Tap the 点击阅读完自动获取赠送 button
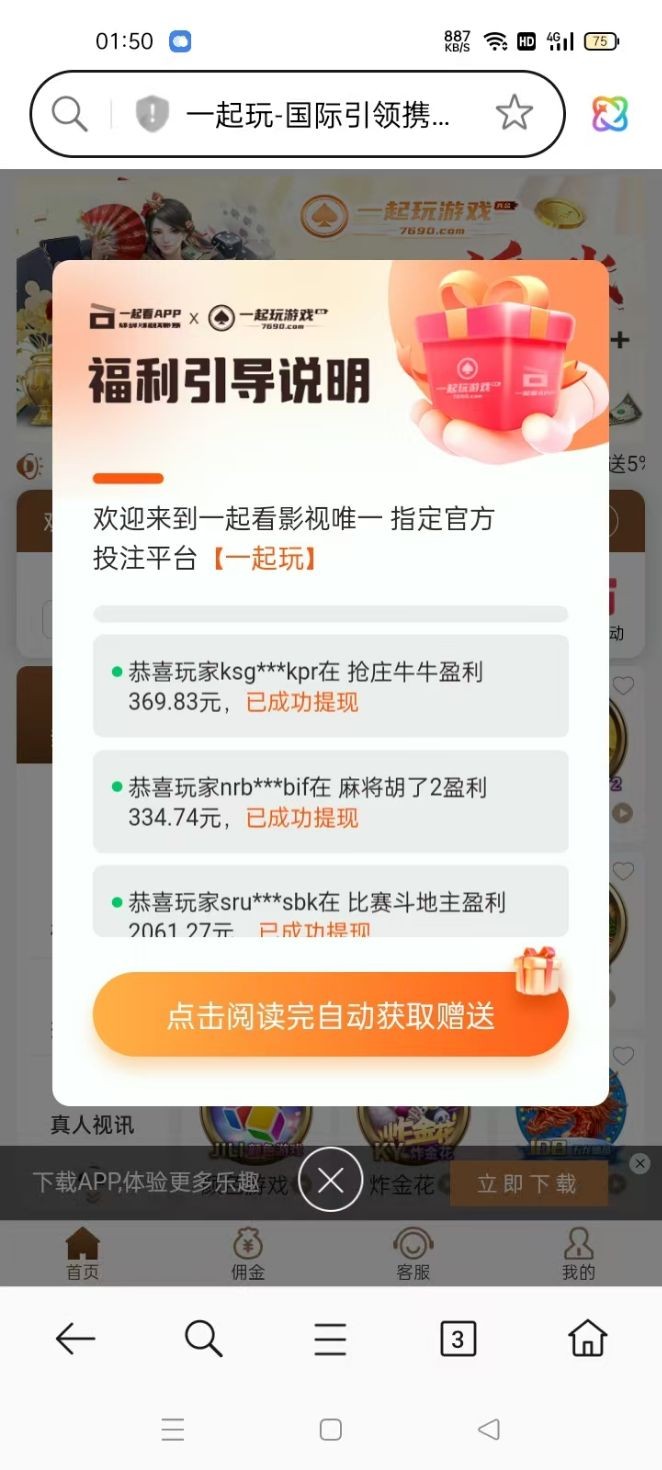662x1470 pixels. 330,1015
